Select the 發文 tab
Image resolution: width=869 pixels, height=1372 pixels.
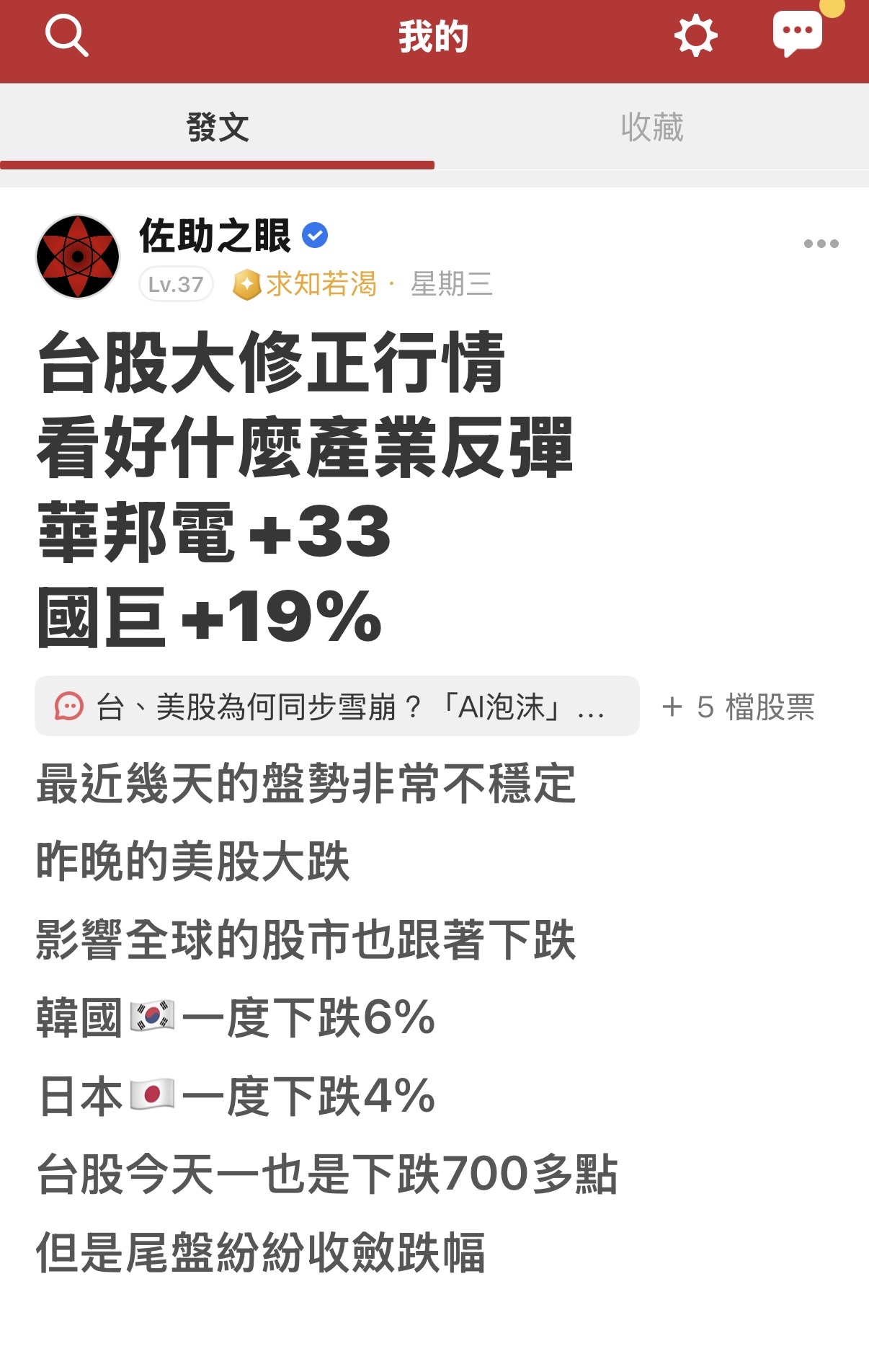[x=217, y=127]
